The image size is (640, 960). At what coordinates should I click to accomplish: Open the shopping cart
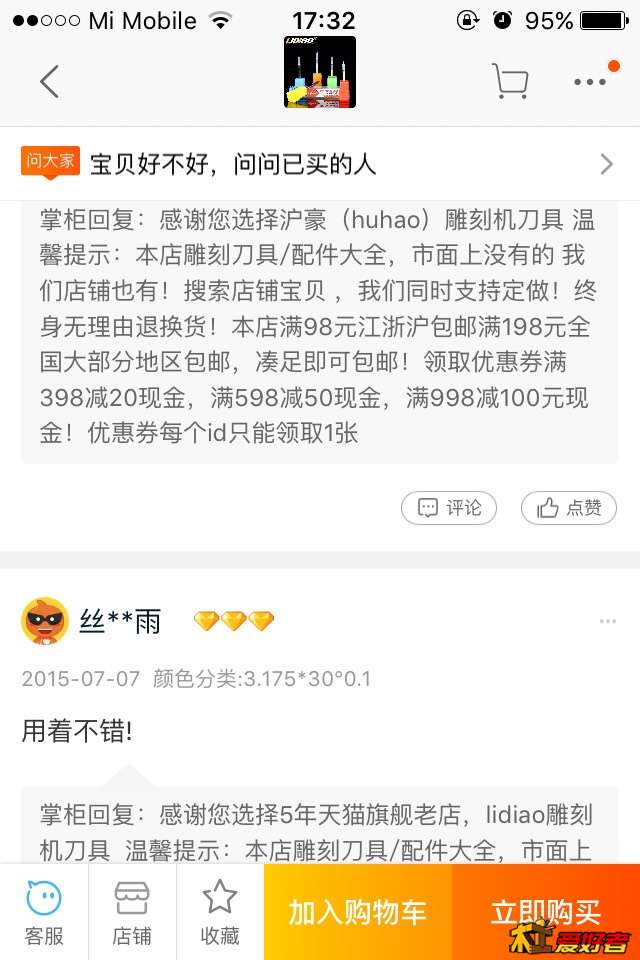[x=510, y=82]
